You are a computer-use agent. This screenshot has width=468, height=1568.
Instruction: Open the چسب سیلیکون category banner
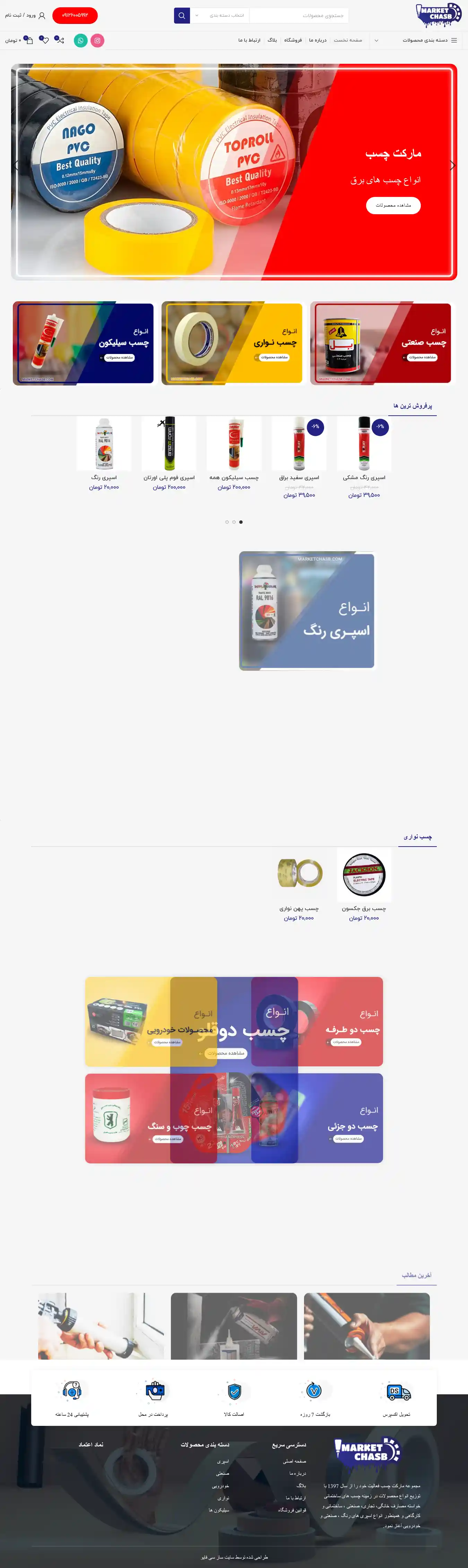point(84,343)
